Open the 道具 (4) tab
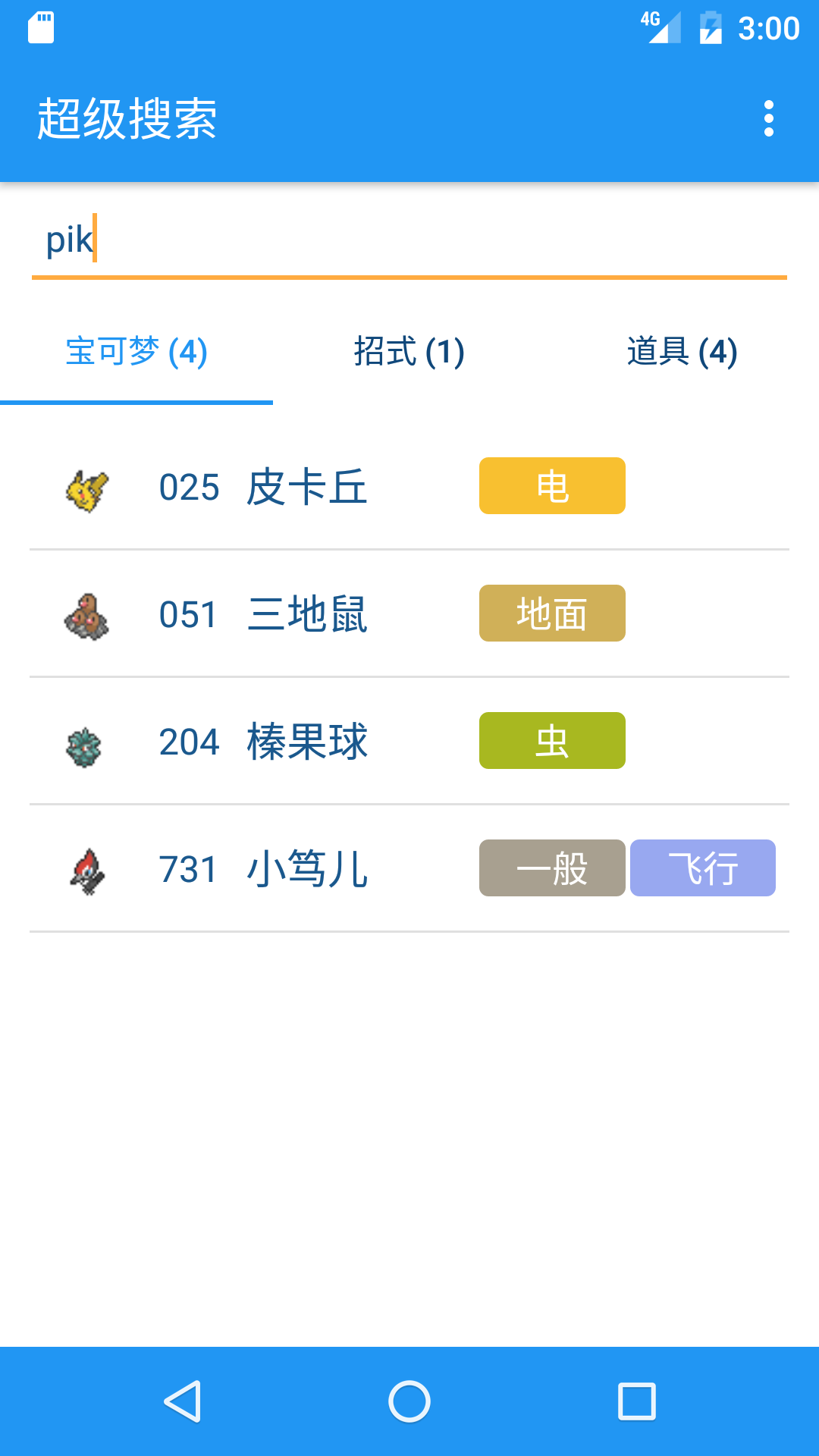The image size is (819, 1456). [682, 352]
